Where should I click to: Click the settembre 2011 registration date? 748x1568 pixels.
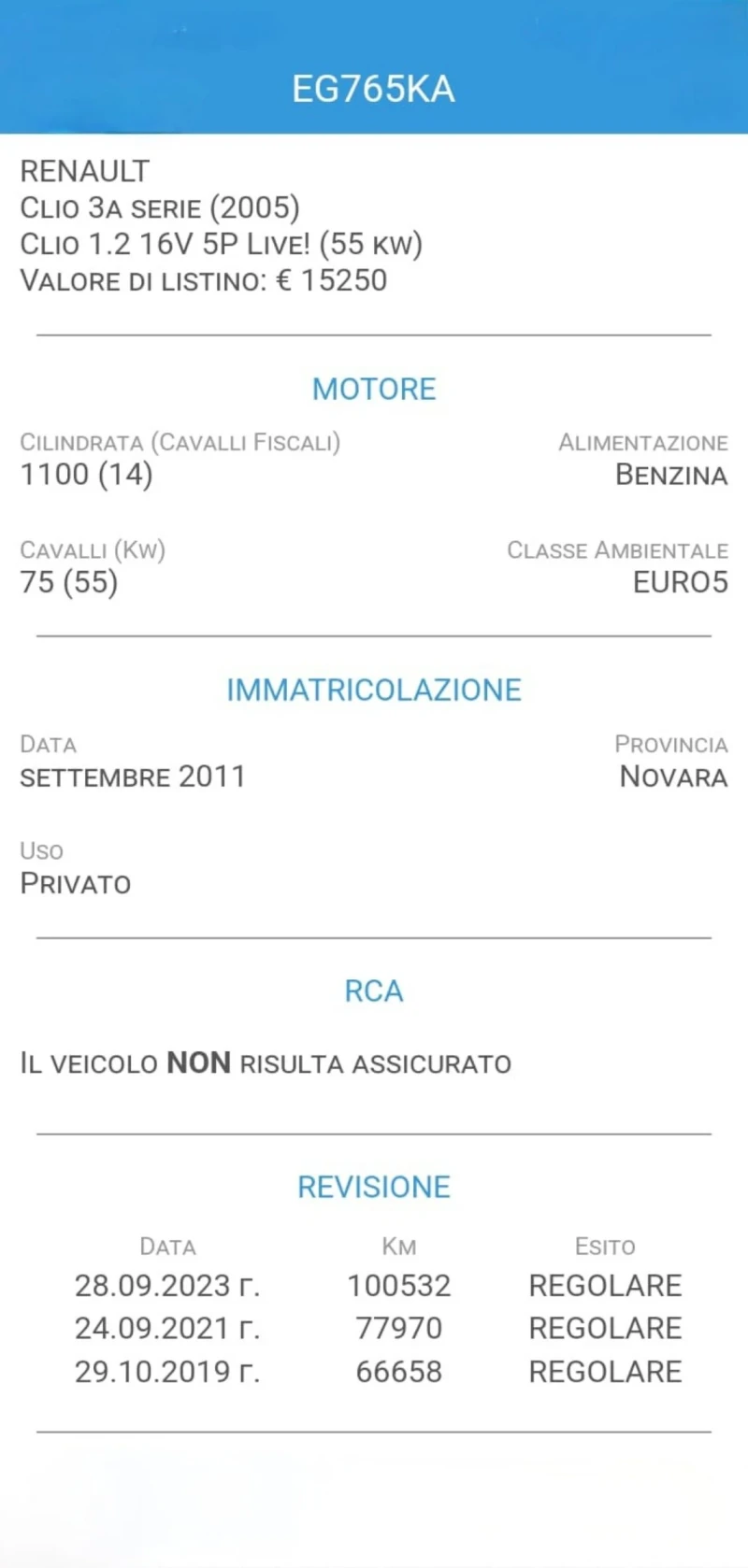[133, 777]
